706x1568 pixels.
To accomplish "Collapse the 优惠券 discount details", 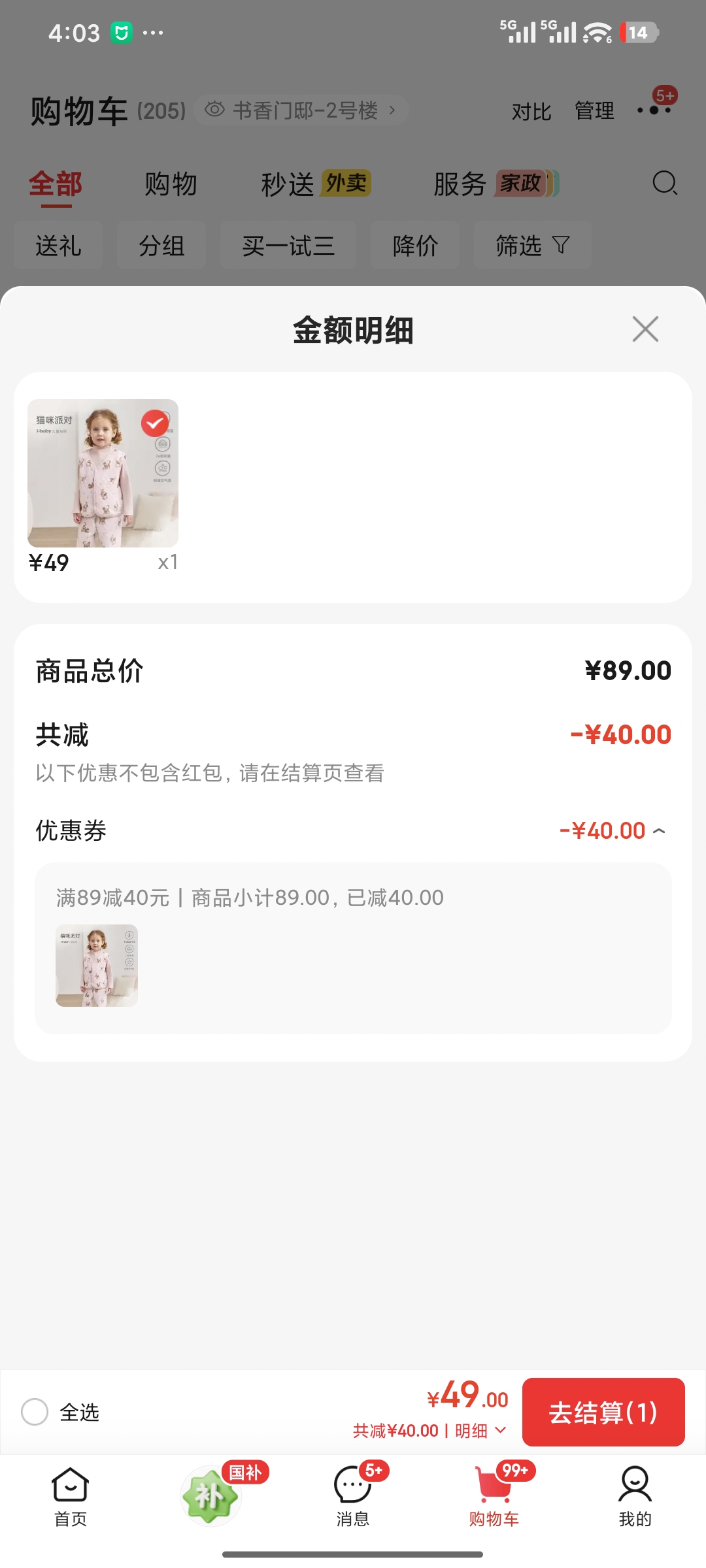I will point(659,831).
